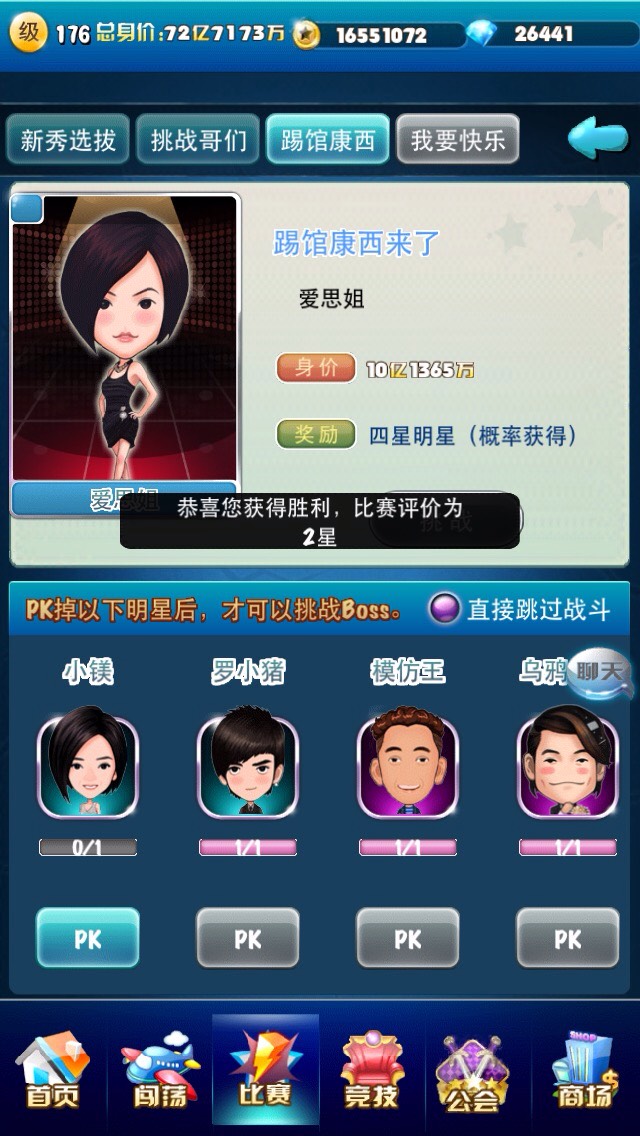The height and width of the screenshot is (1136, 640).
Task: Select the 踢馆康西 tab
Action: pos(328,140)
